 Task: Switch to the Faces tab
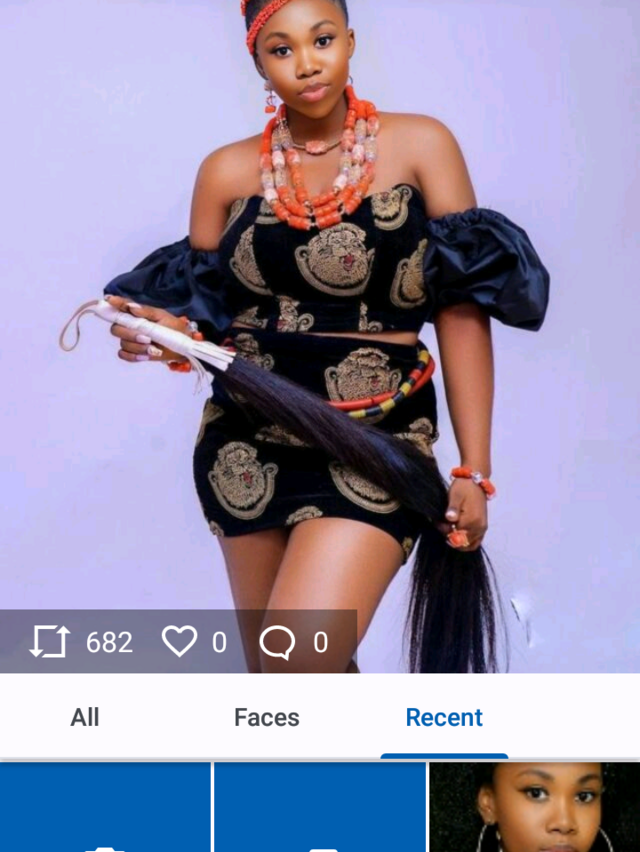pyautogui.click(x=266, y=717)
